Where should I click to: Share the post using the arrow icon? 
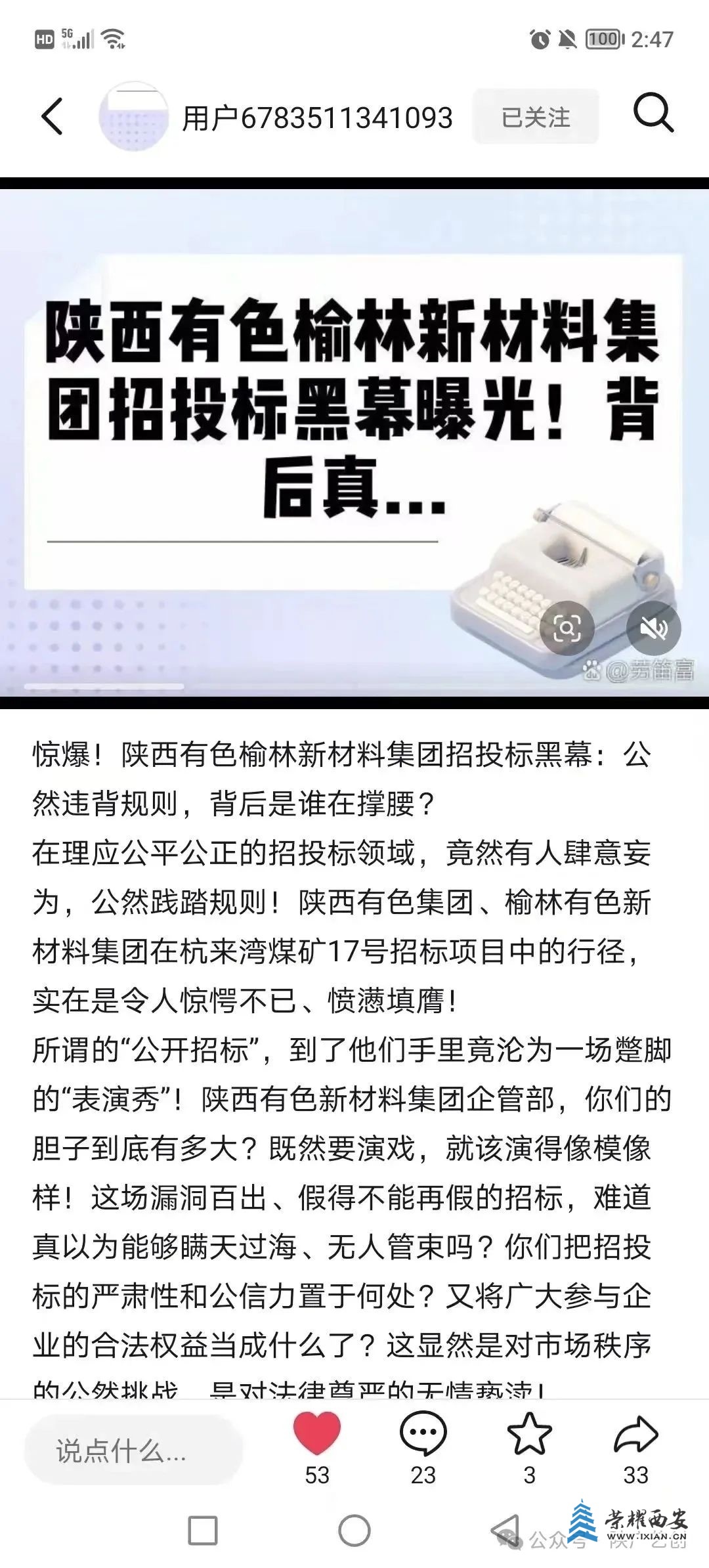pos(635,1434)
